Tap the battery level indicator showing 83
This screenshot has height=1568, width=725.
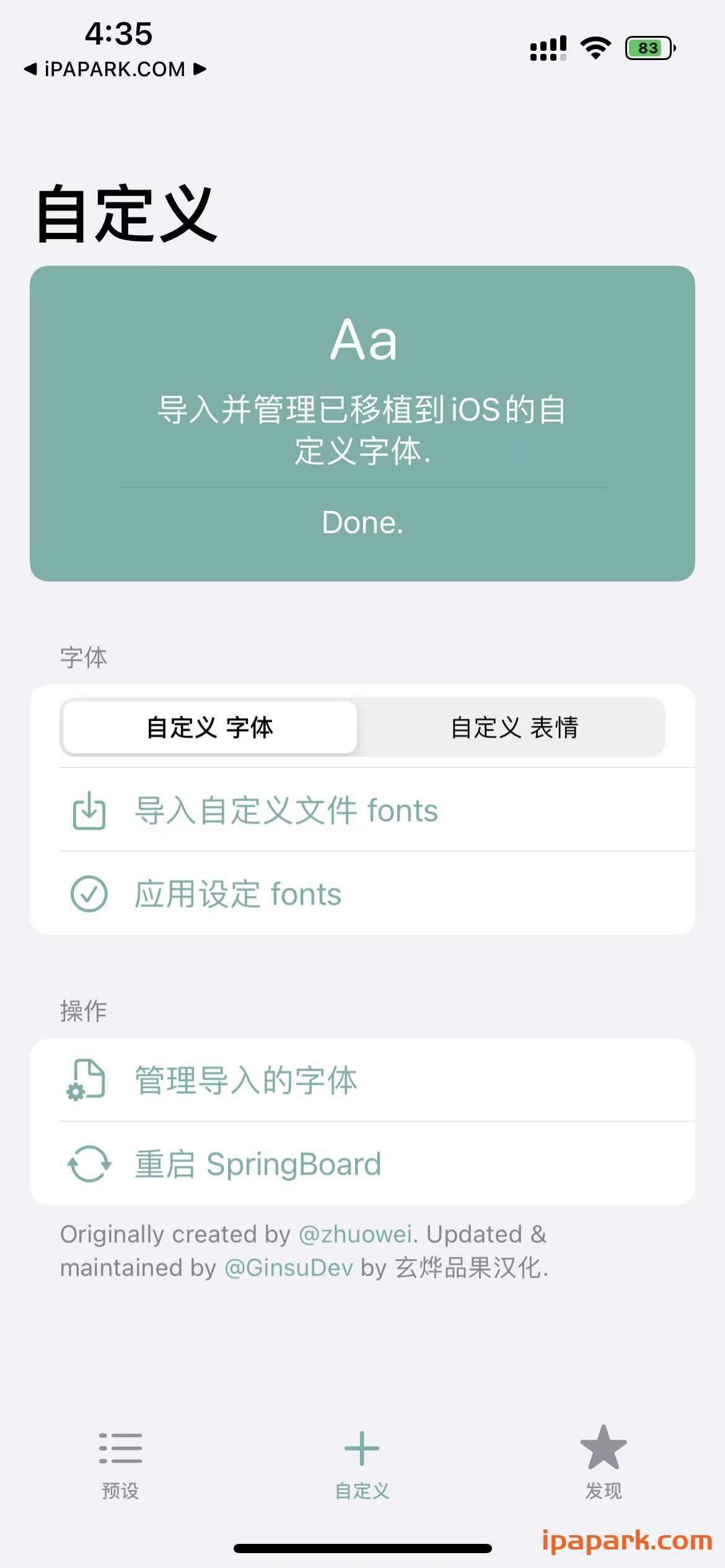coord(648,48)
